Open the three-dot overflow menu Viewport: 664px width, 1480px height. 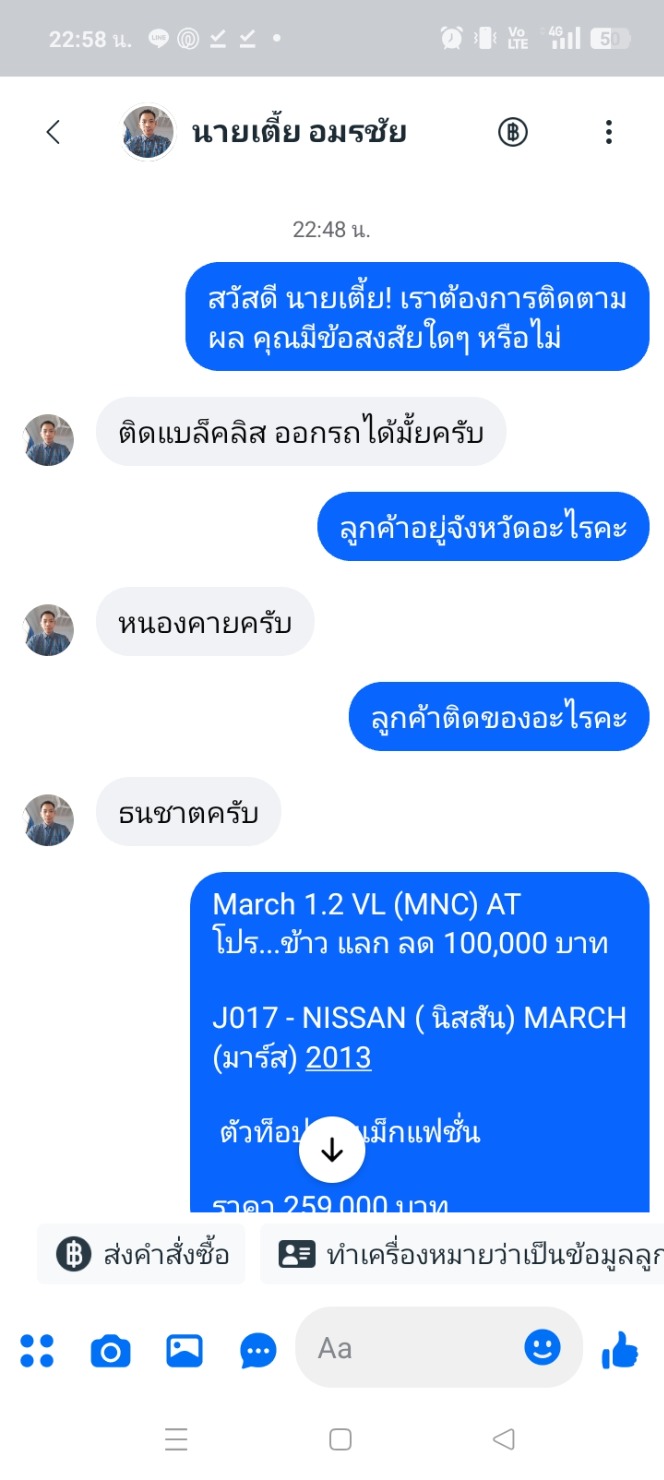click(608, 132)
